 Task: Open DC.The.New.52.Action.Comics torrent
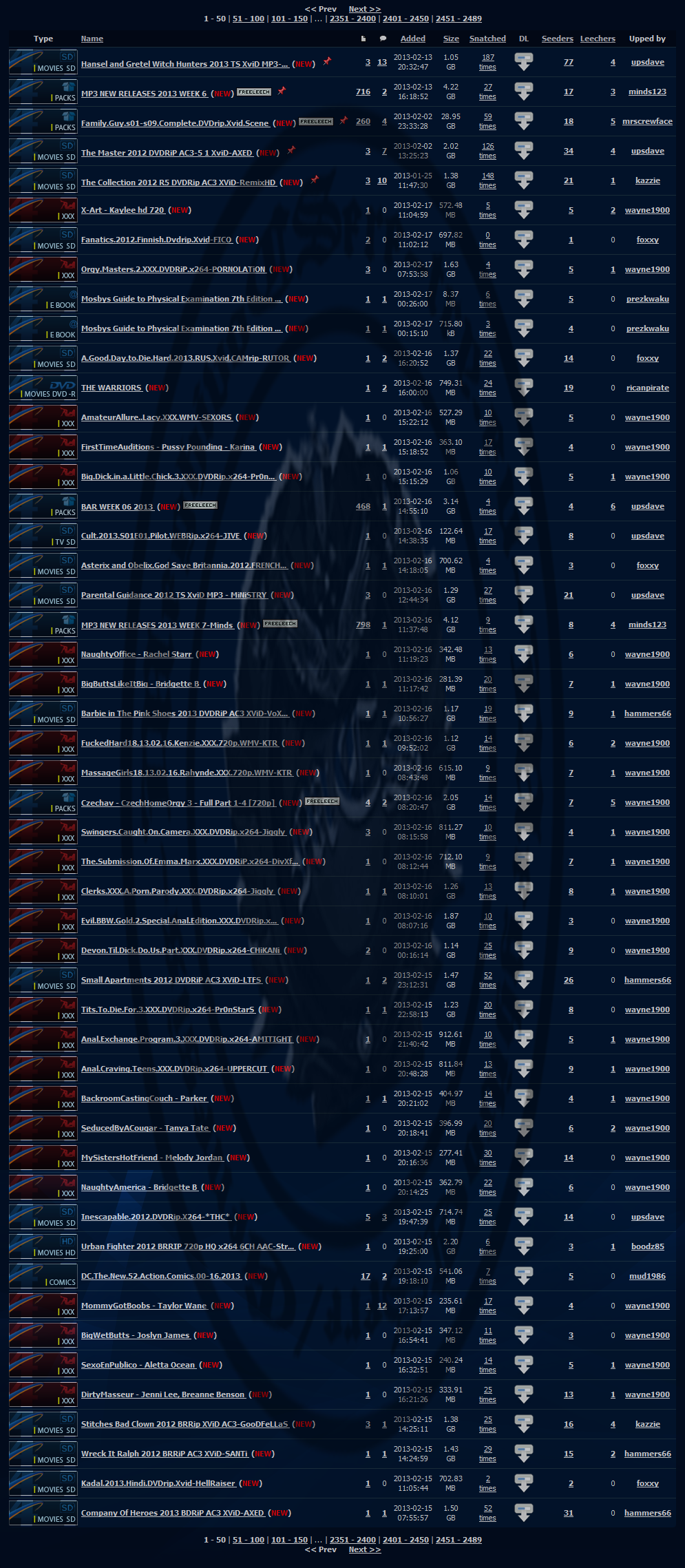[x=161, y=1276]
